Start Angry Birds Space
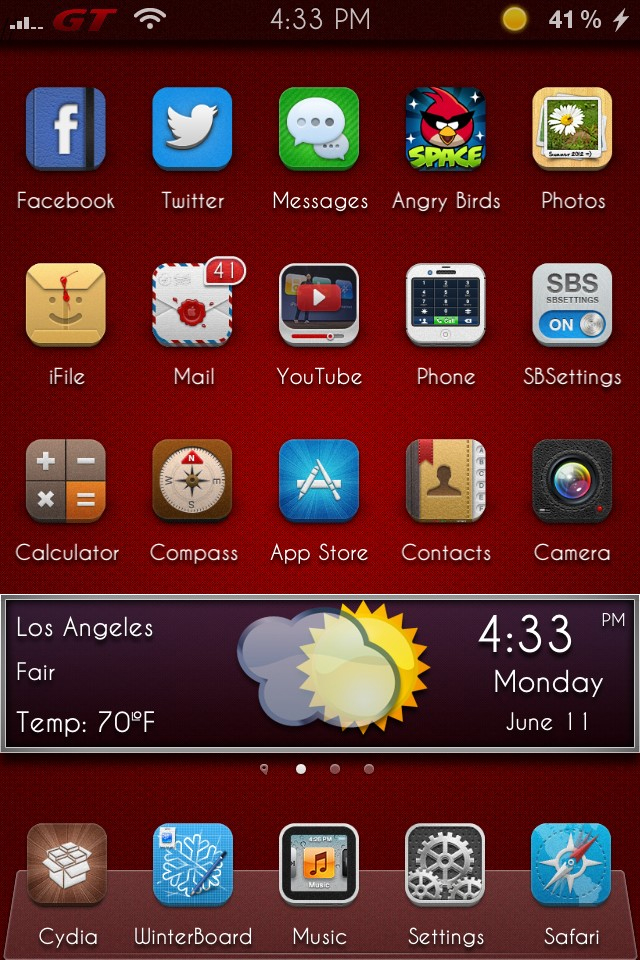 pos(446,128)
